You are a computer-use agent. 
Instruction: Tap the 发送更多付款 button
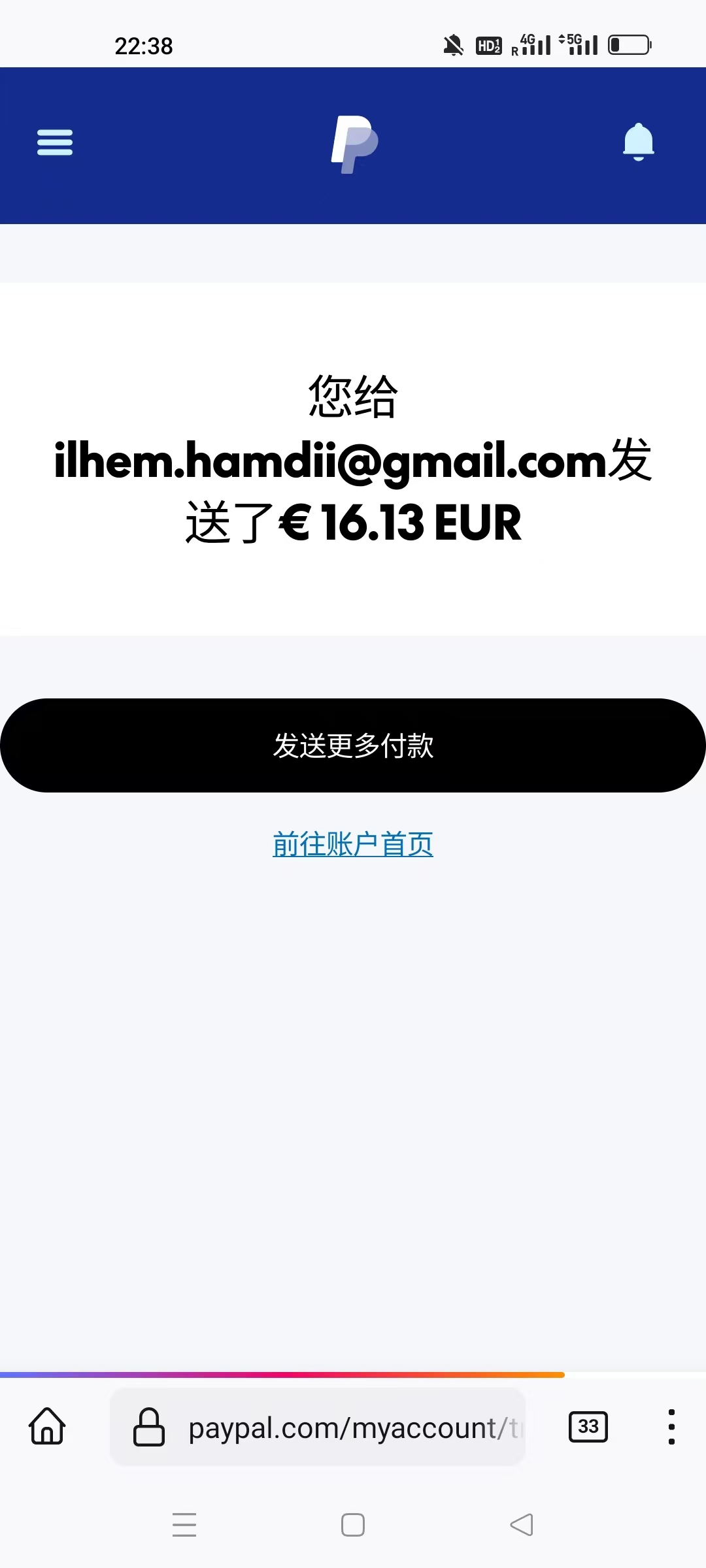(x=353, y=745)
